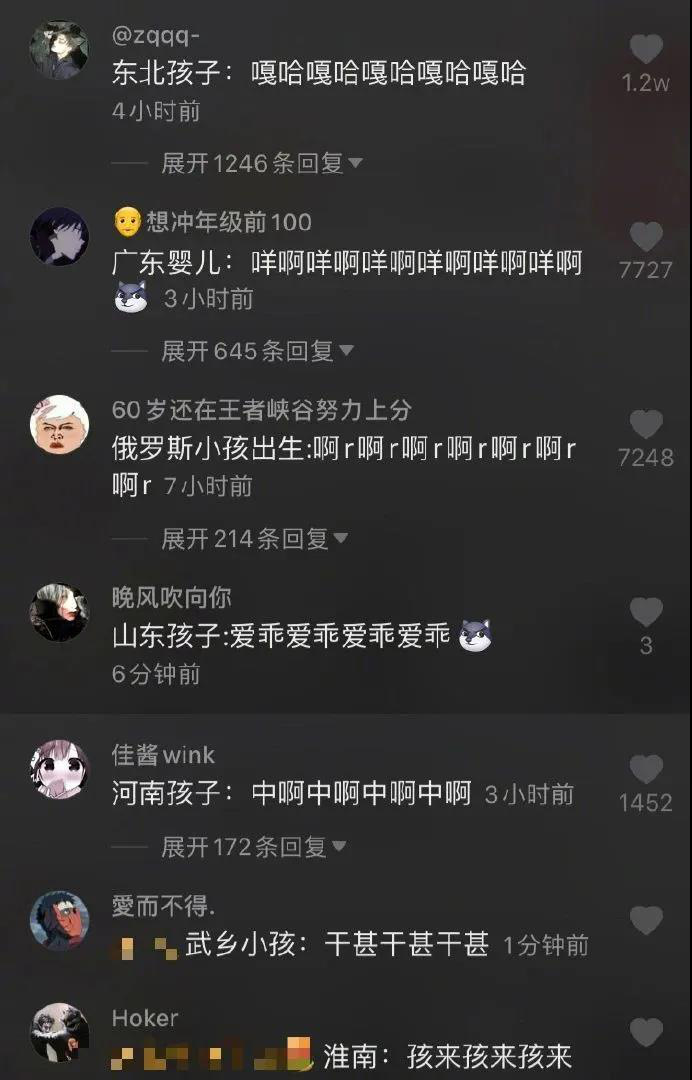The image size is (692, 1080).
Task: Like the comment by @zqqq-
Action: [x=646, y=49]
